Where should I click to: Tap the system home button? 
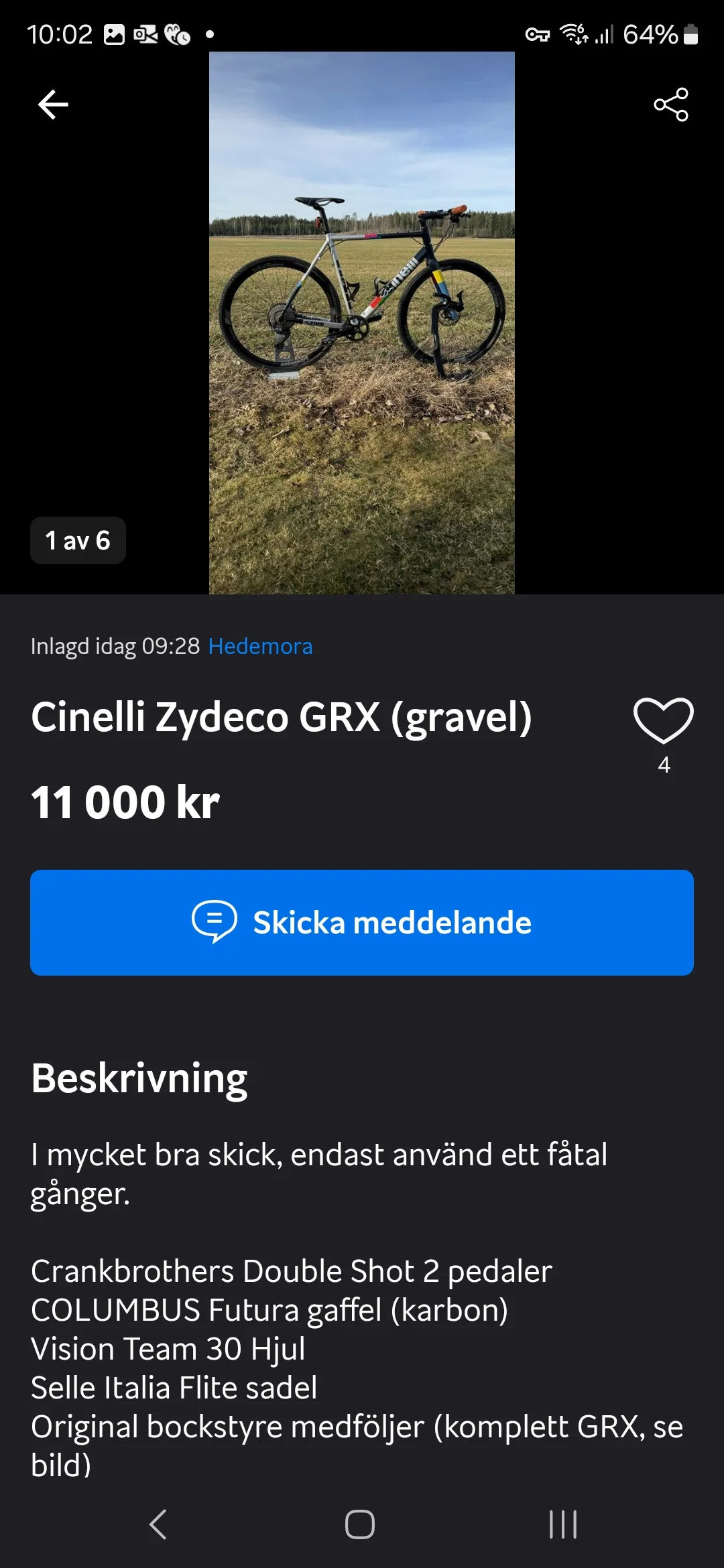[x=360, y=1524]
